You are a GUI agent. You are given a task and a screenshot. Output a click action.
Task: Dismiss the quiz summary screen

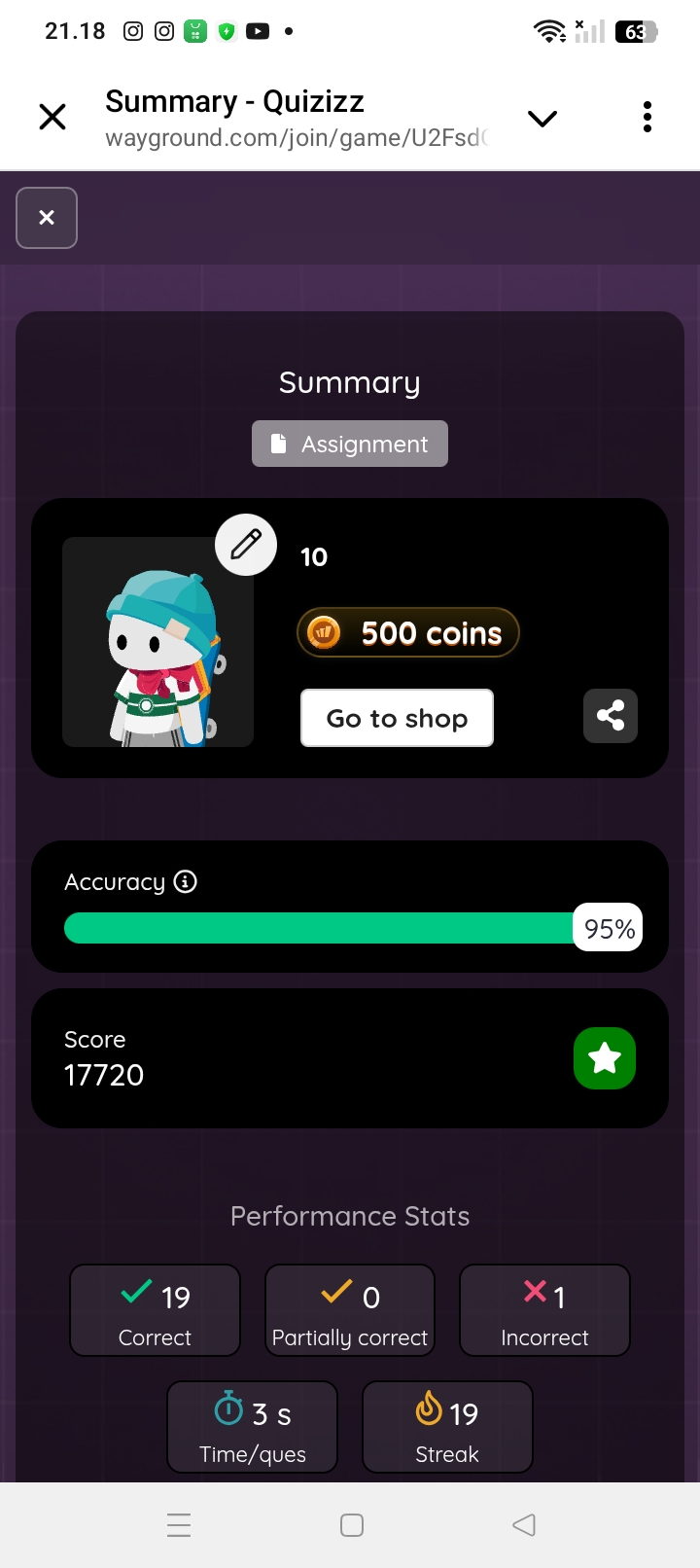click(x=47, y=218)
